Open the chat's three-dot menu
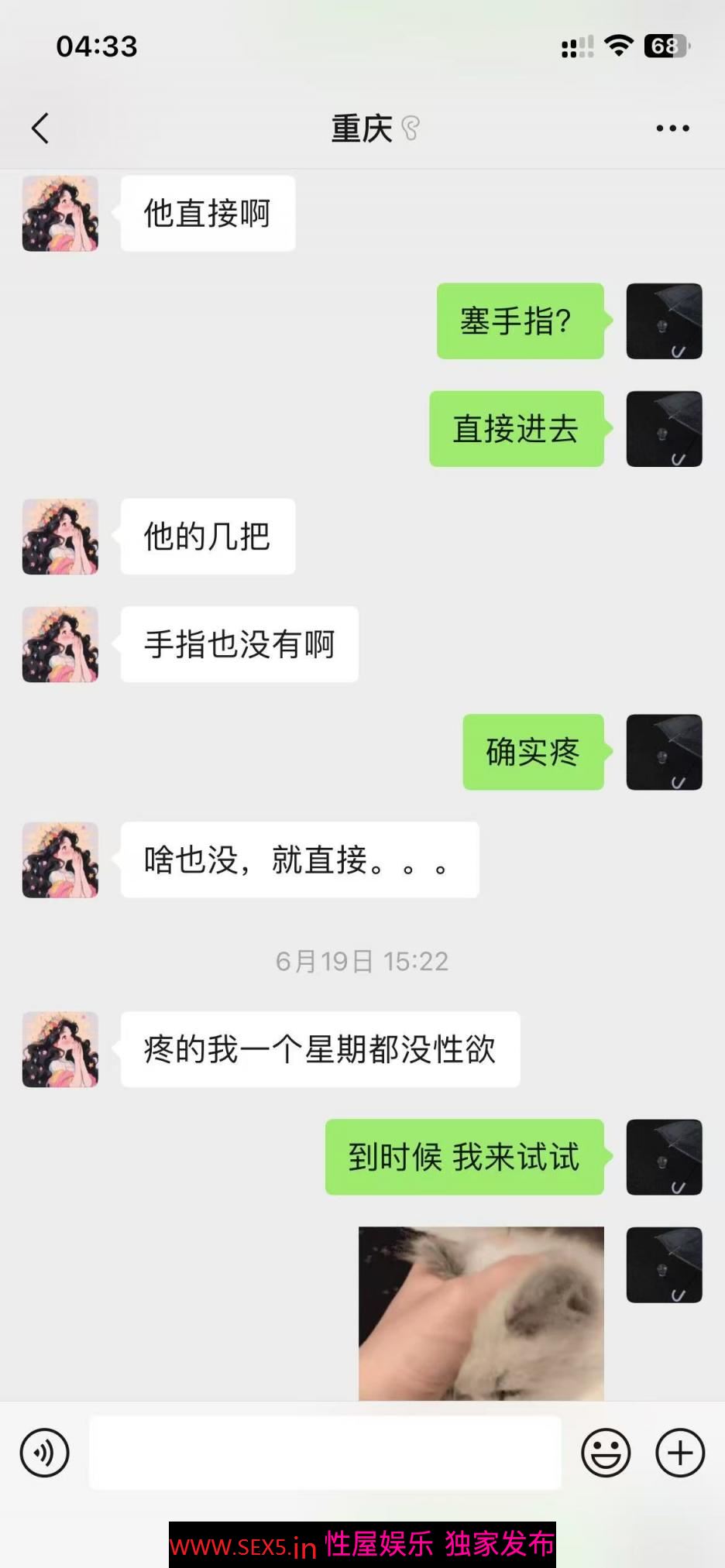 pyautogui.click(x=672, y=129)
